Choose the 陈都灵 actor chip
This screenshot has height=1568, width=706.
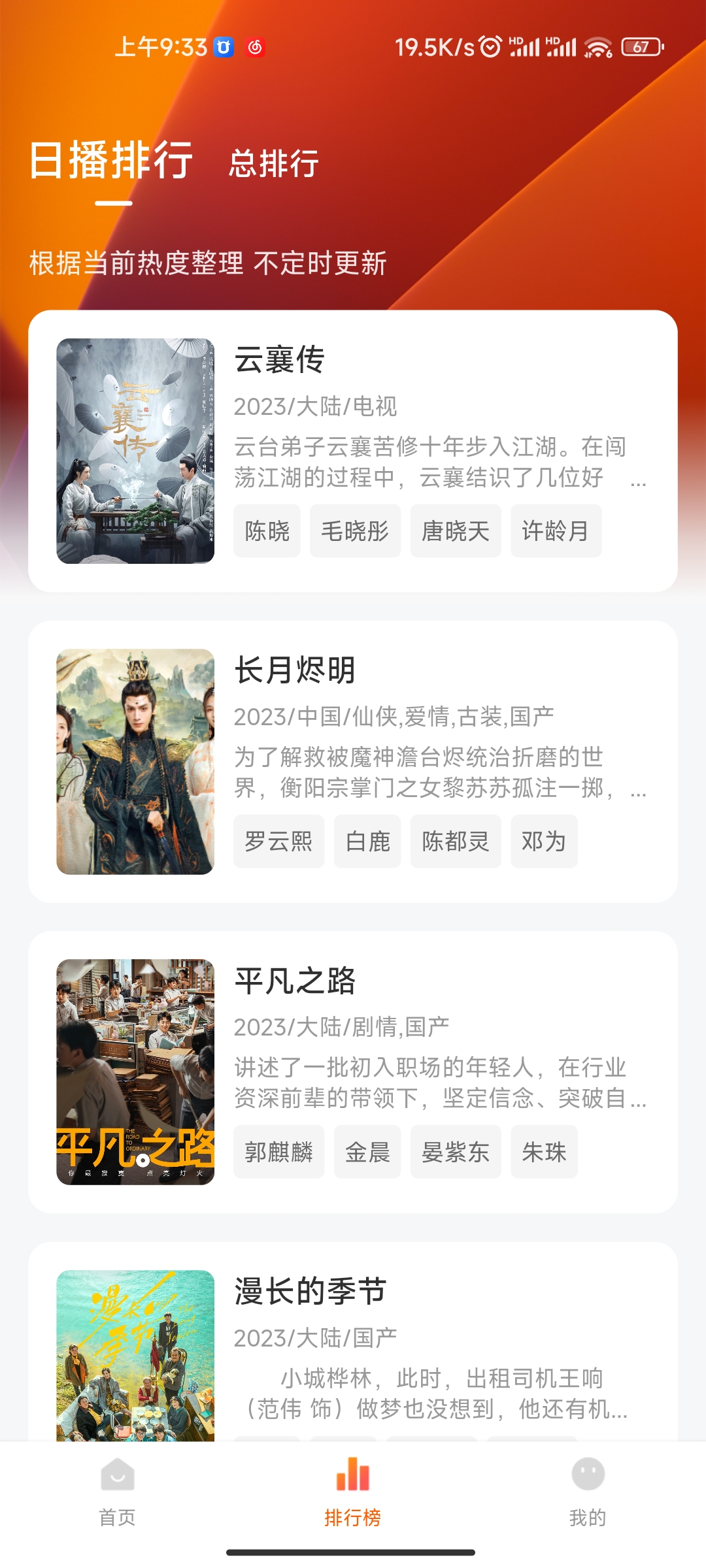(x=456, y=841)
